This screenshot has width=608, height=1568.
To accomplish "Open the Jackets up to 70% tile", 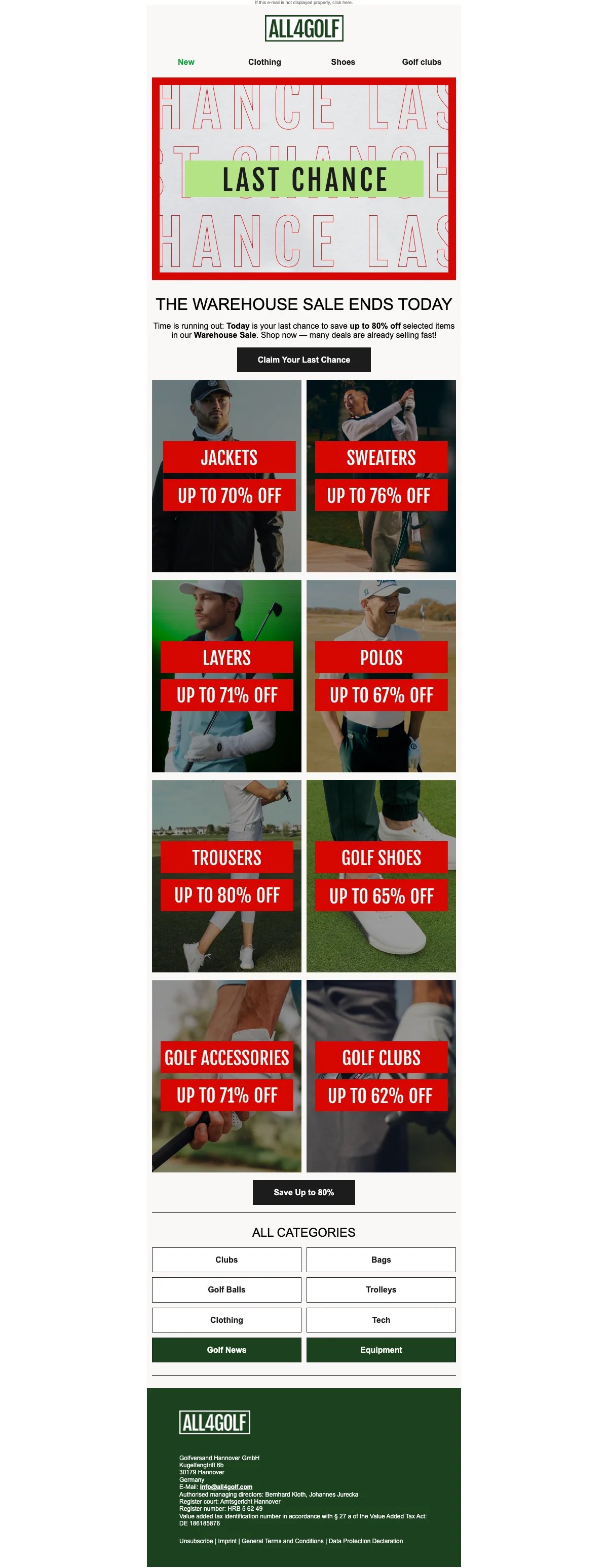I will pyautogui.click(x=226, y=476).
